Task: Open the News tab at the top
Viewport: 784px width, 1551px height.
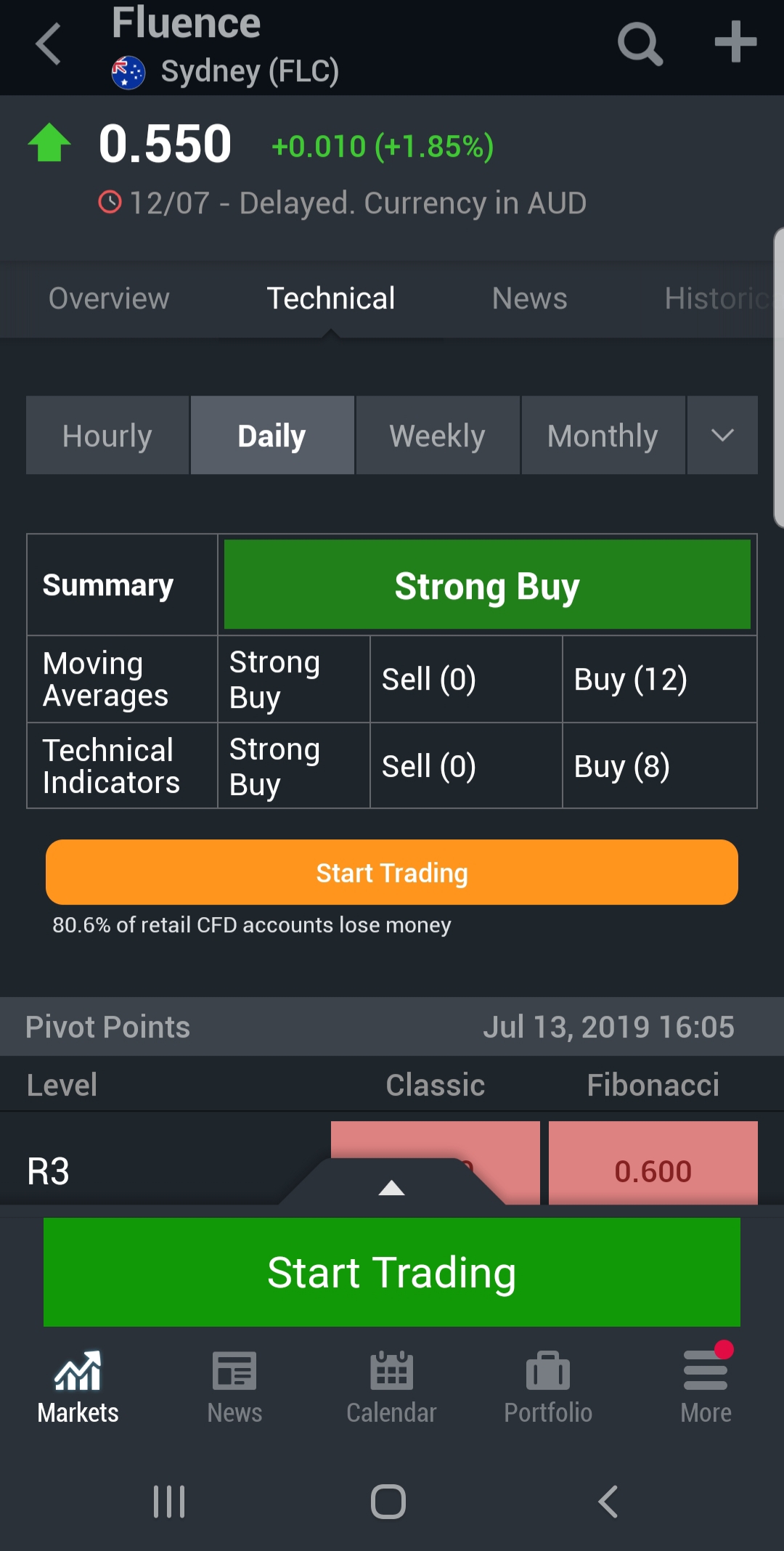Action: (529, 298)
